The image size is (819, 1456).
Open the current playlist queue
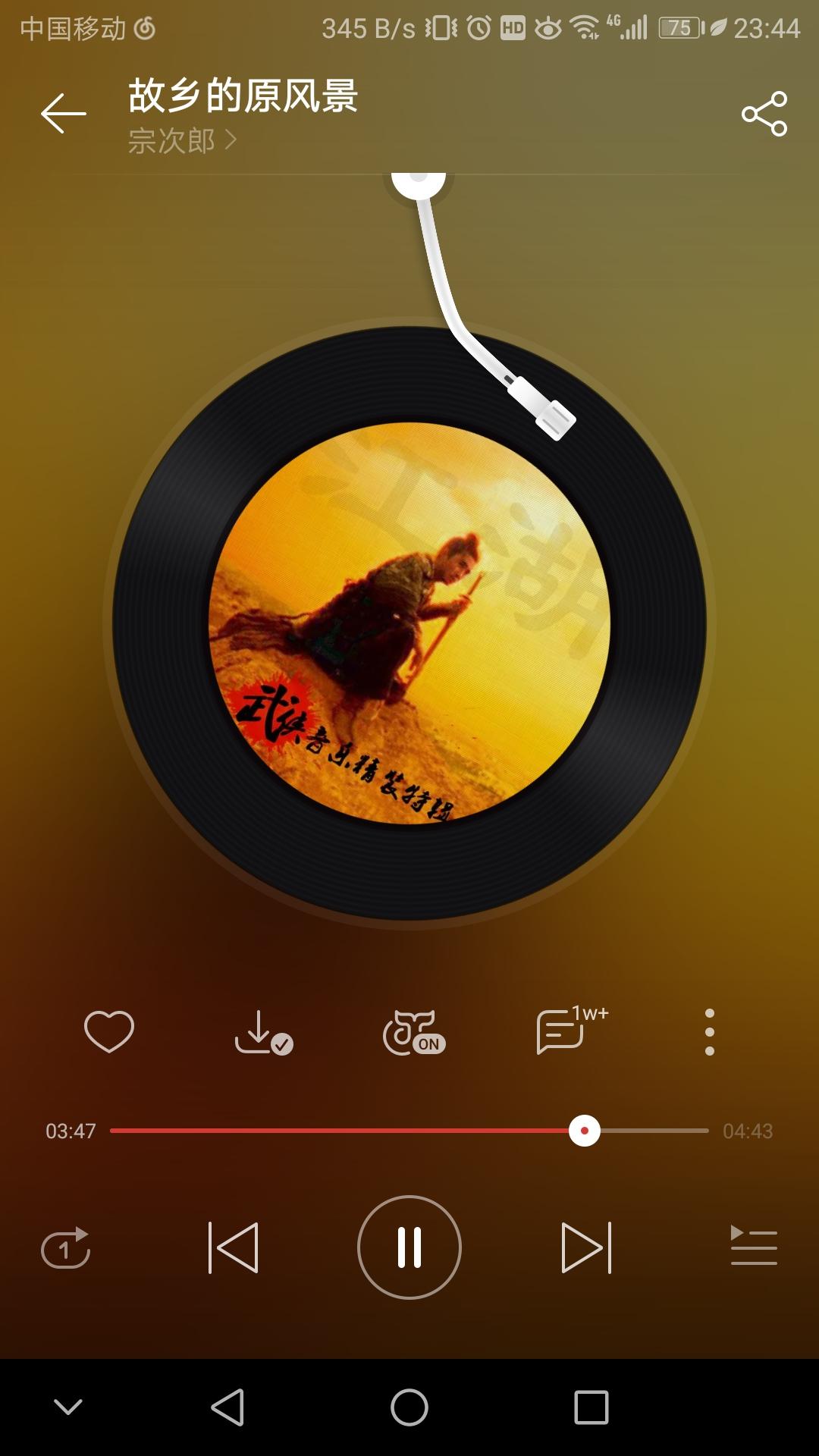click(754, 1246)
